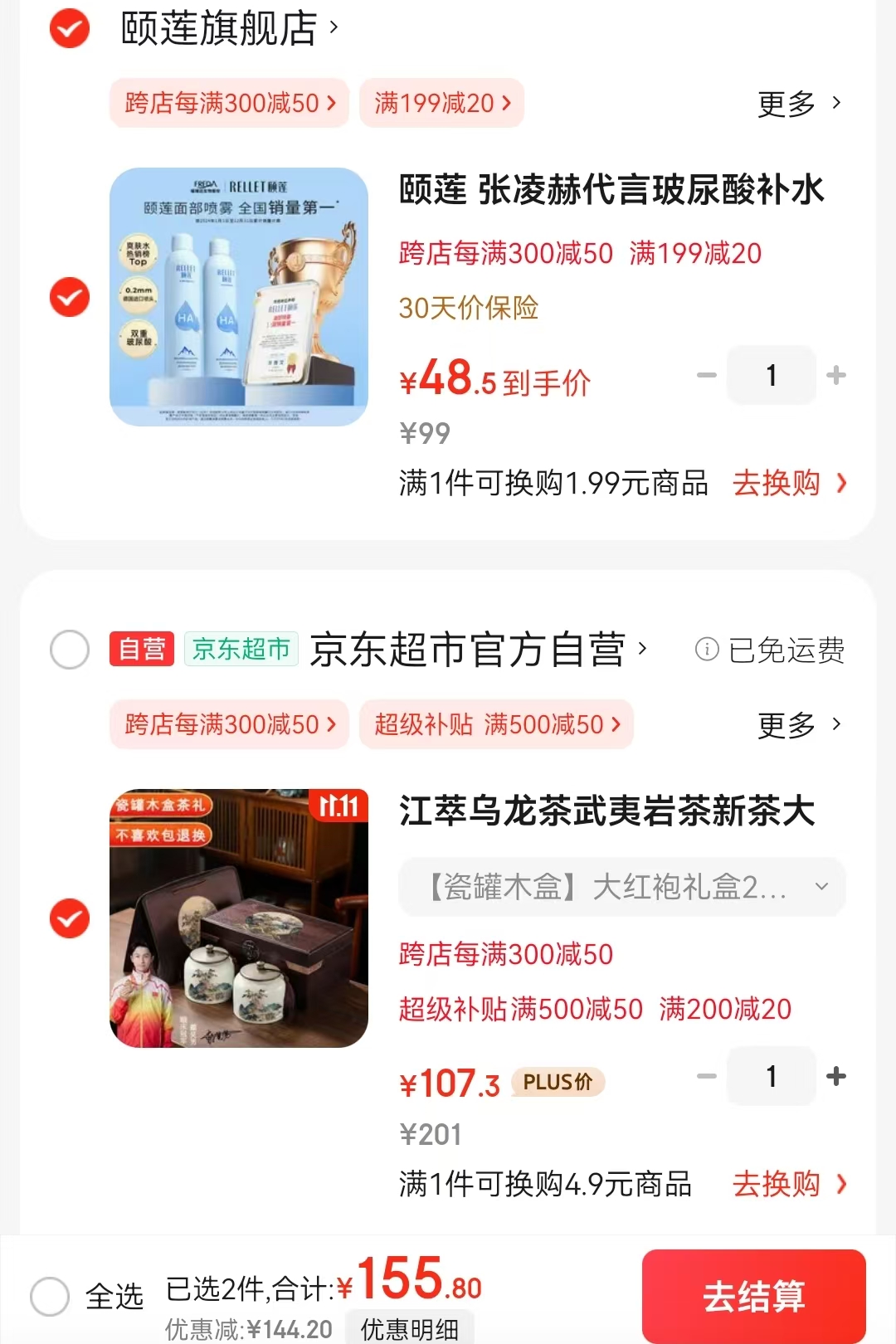Tap 更多 in the 京东超市 promotions
This screenshot has width=896, height=1344.
(x=798, y=725)
